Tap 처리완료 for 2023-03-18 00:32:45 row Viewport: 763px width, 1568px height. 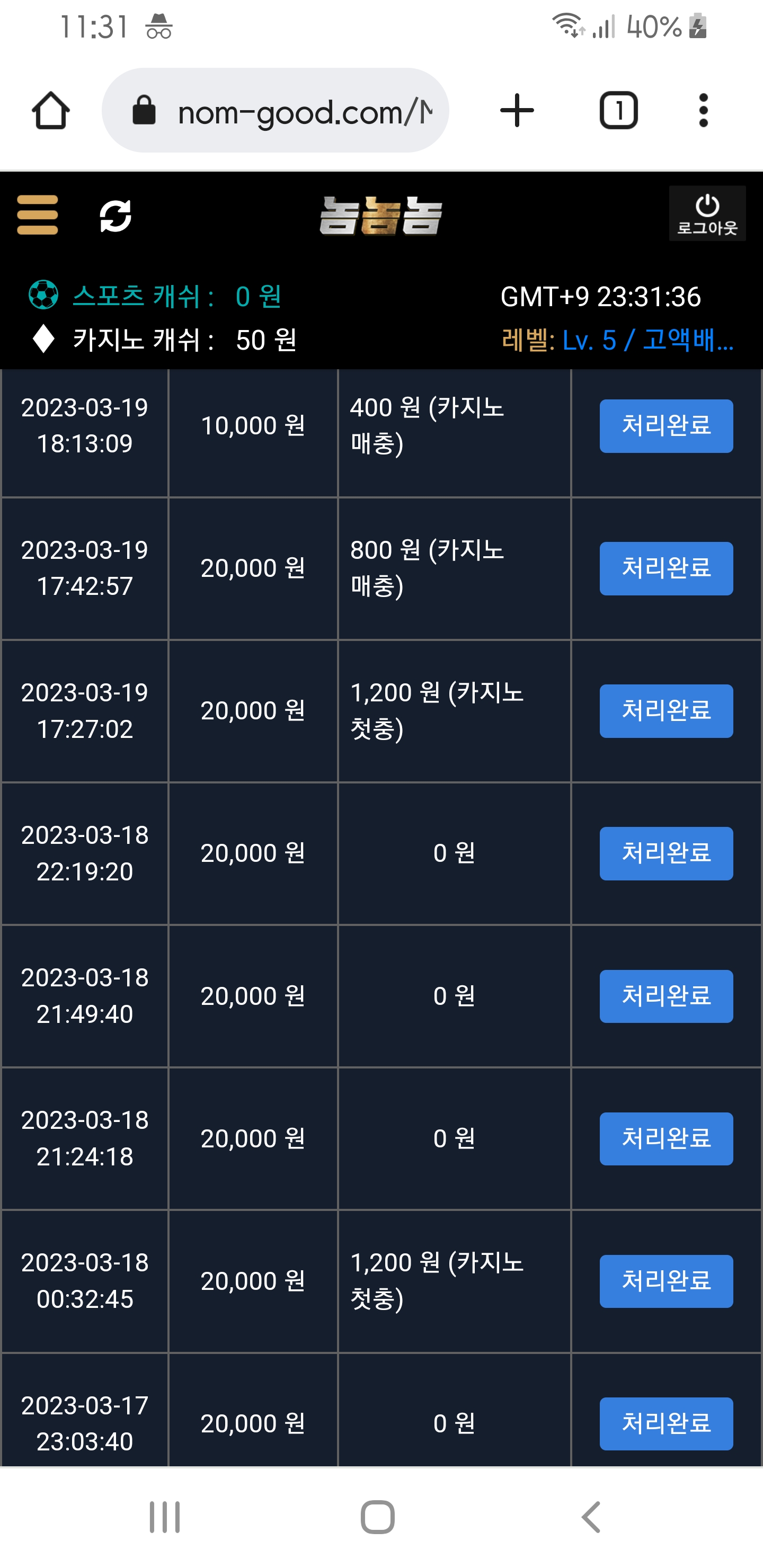click(x=666, y=1281)
